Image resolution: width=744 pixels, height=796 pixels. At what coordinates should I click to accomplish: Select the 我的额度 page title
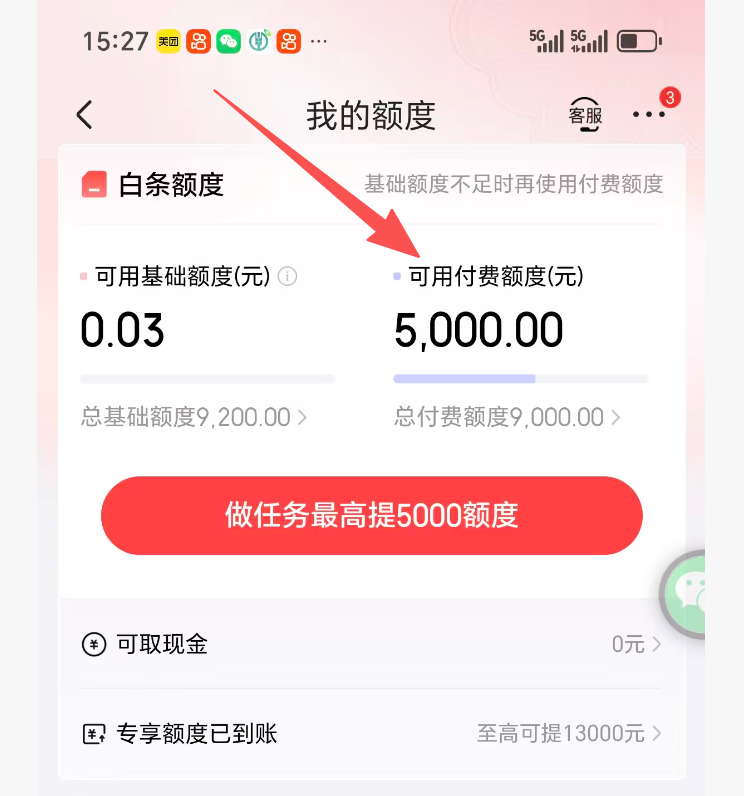(x=372, y=114)
